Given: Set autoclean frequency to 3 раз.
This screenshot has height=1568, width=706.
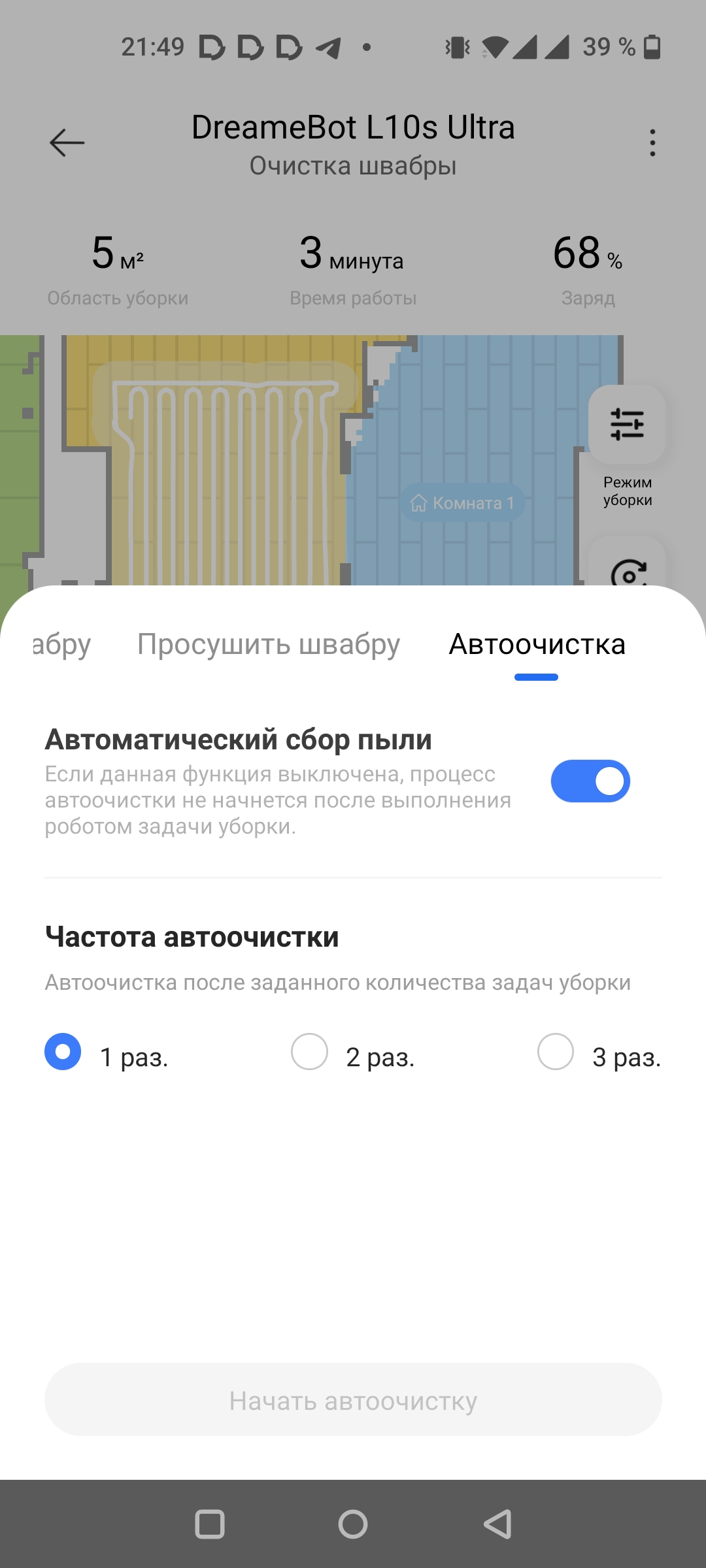Looking at the screenshot, I should pos(556,1052).
